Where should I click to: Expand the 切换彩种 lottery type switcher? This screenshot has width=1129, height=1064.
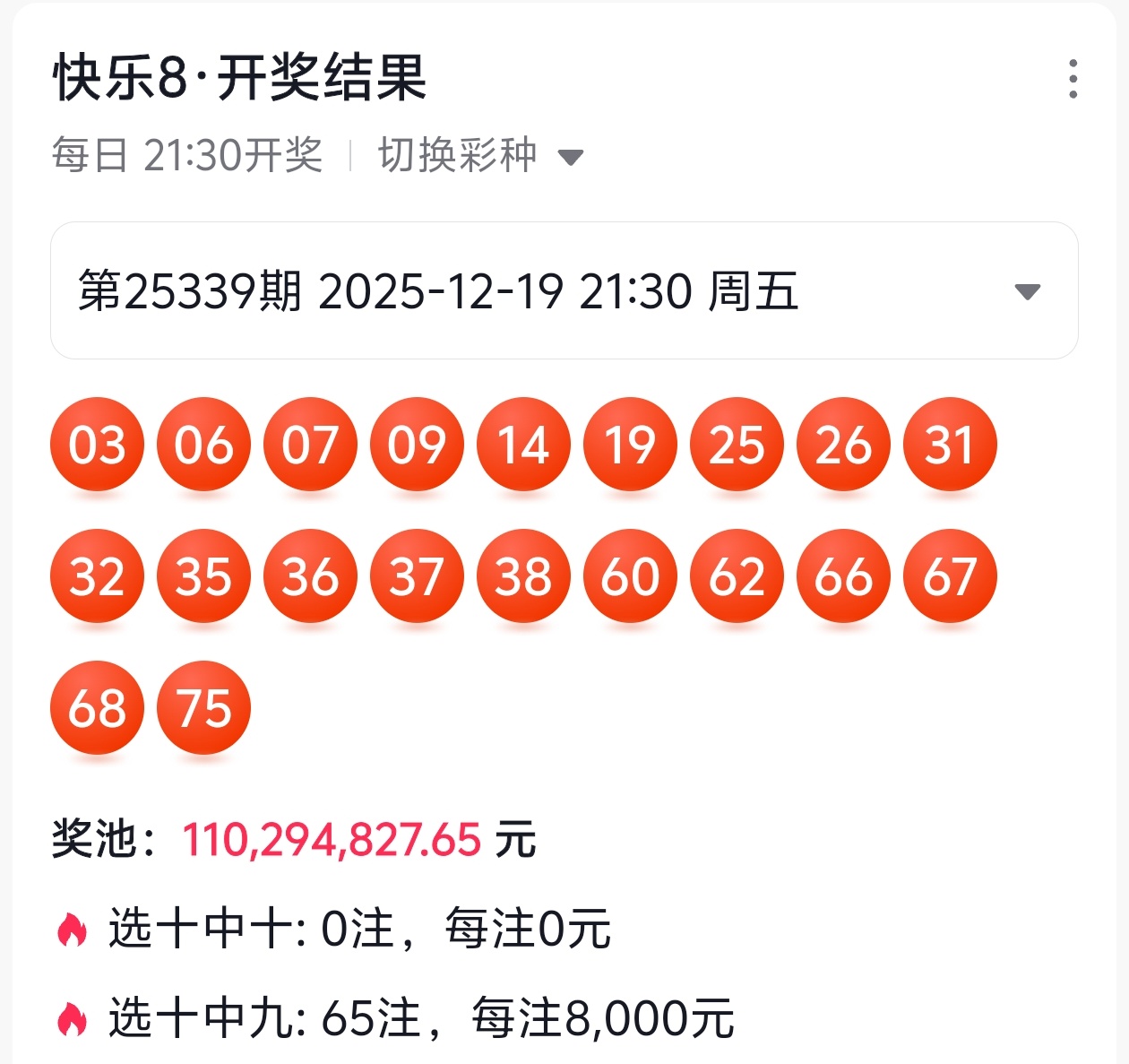(x=480, y=156)
